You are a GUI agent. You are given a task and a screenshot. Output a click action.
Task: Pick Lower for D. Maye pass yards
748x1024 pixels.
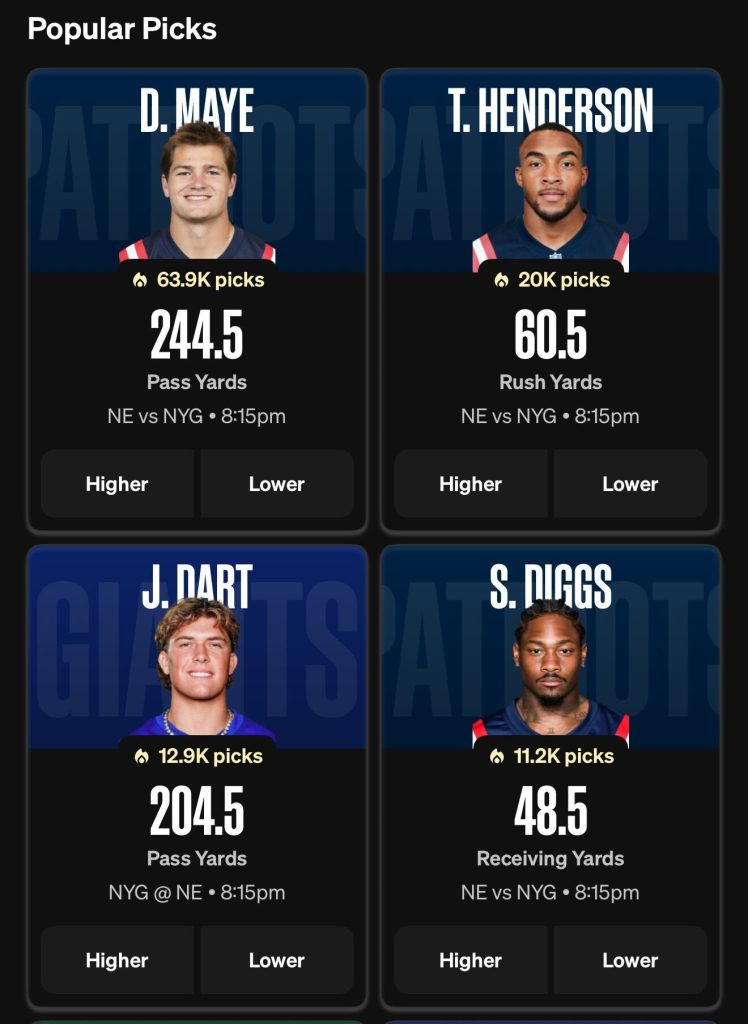276,484
